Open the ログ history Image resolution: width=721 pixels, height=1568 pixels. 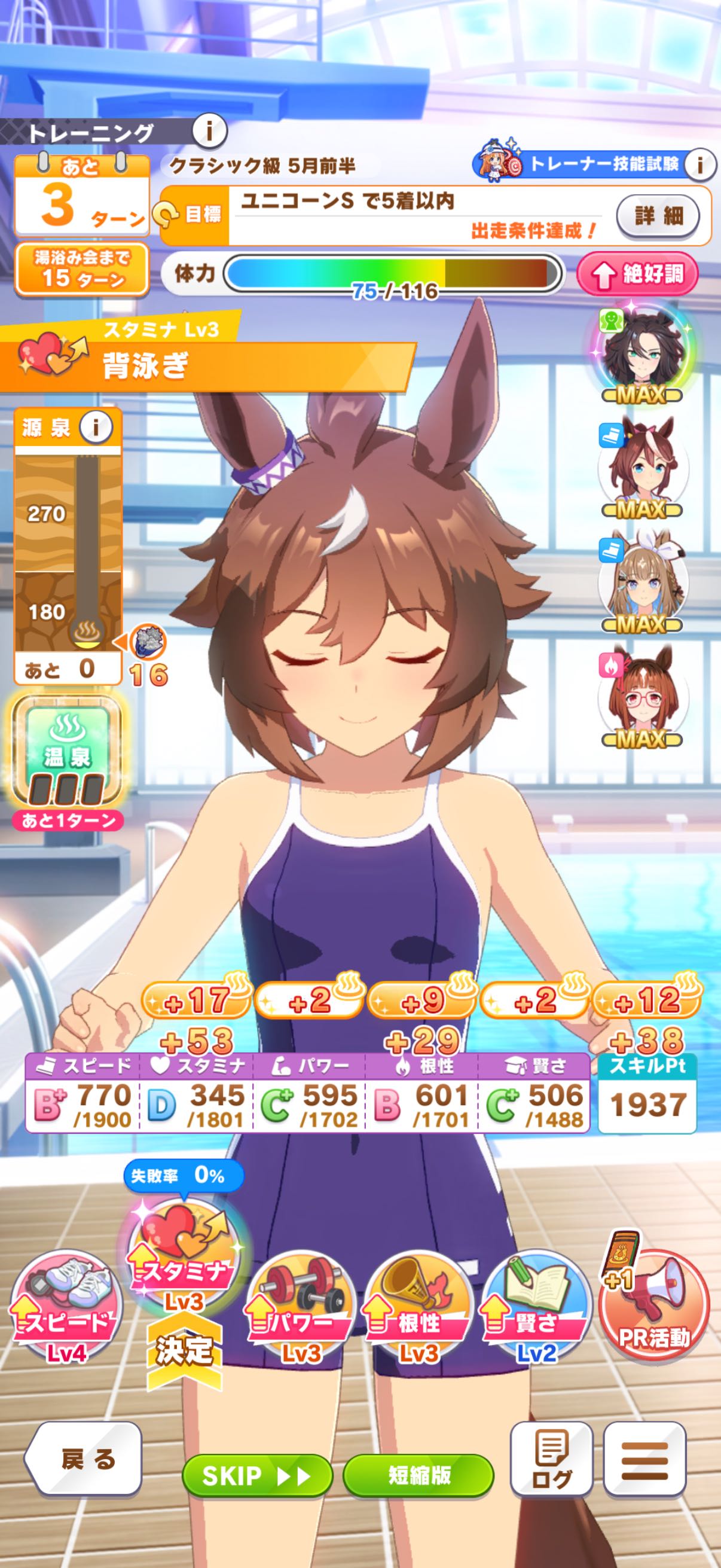point(551,1459)
